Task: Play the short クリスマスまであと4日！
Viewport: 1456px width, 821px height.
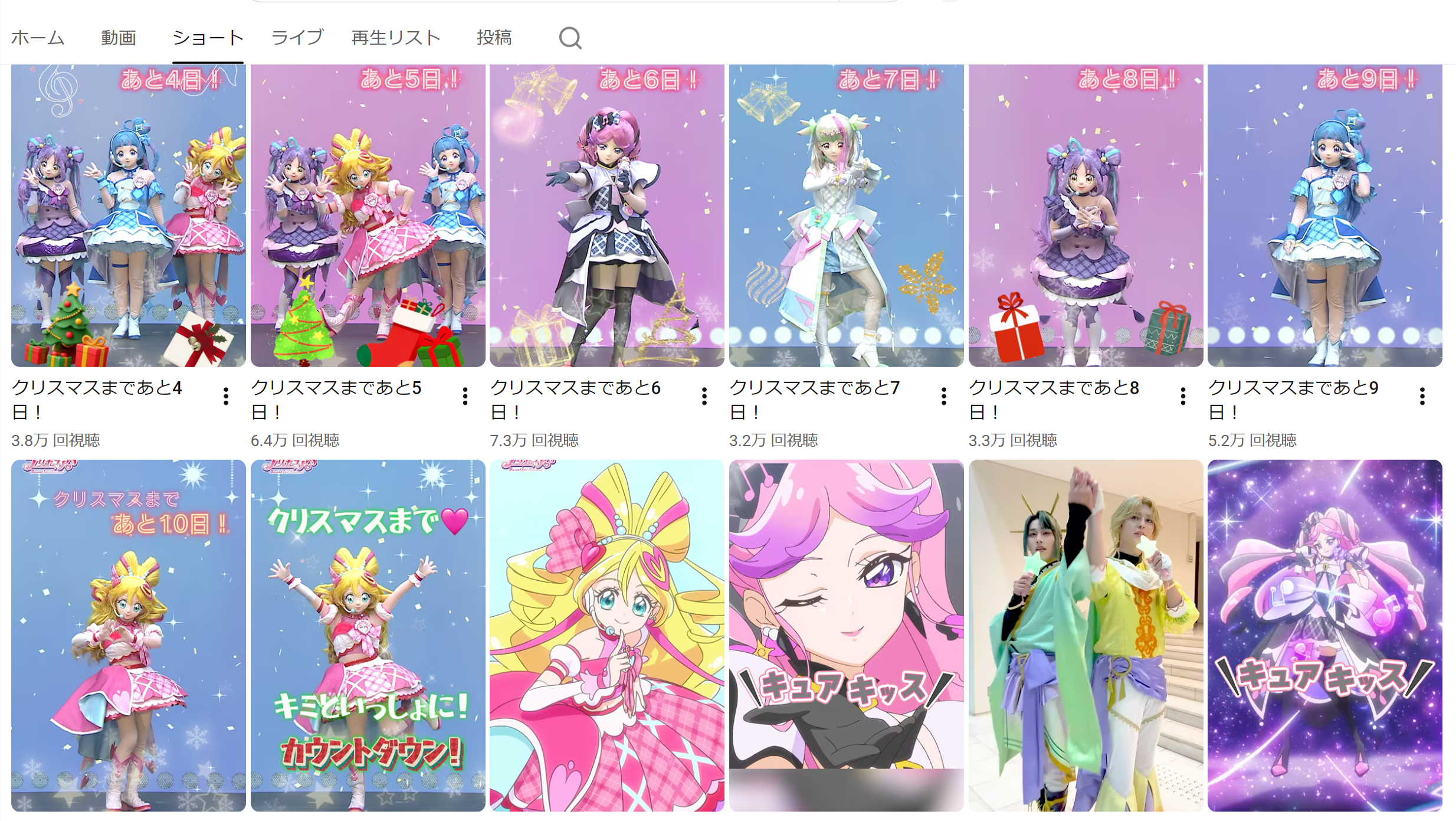Action: click(129, 215)
